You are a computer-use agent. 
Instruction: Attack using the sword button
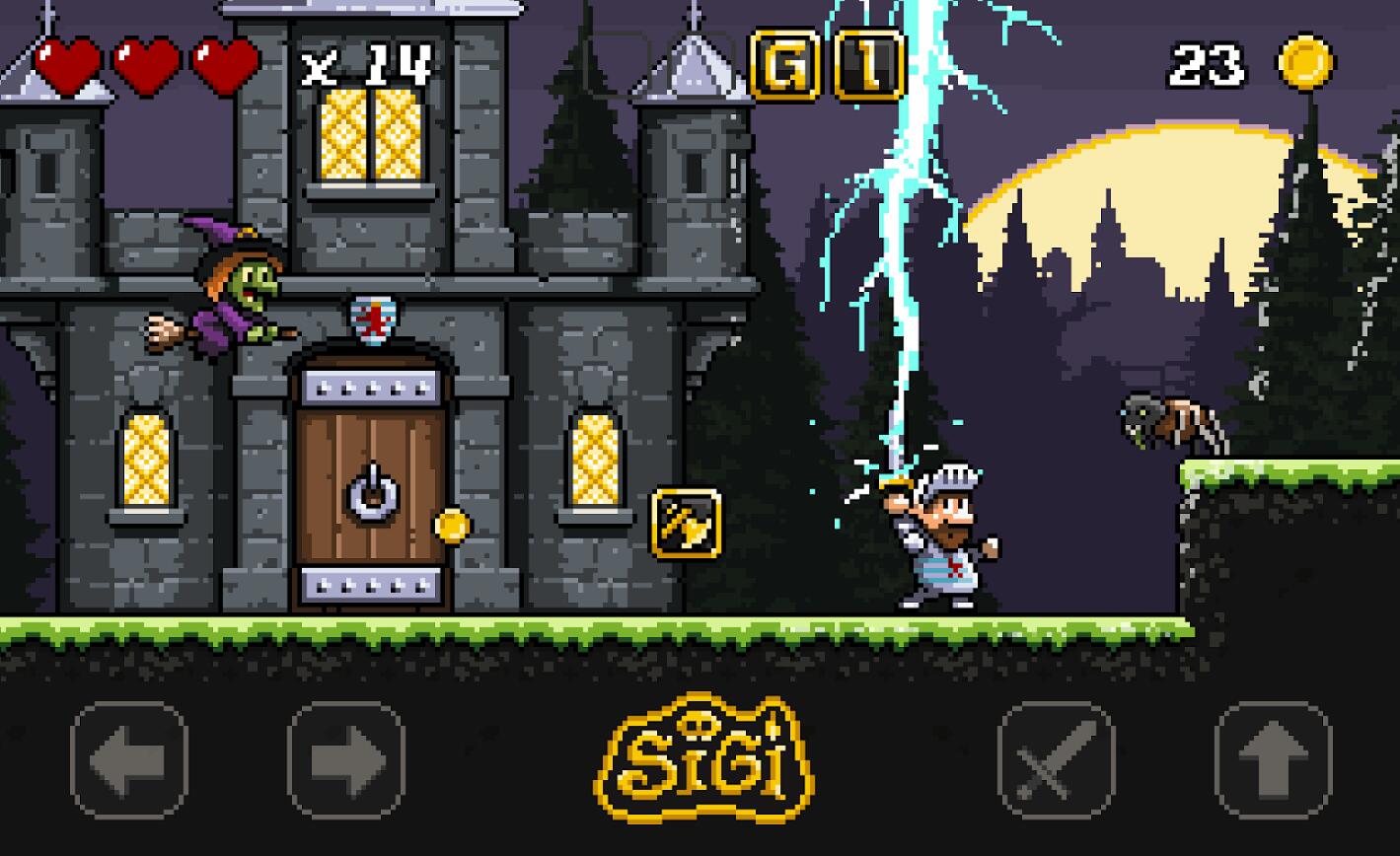pos(1056,760)
